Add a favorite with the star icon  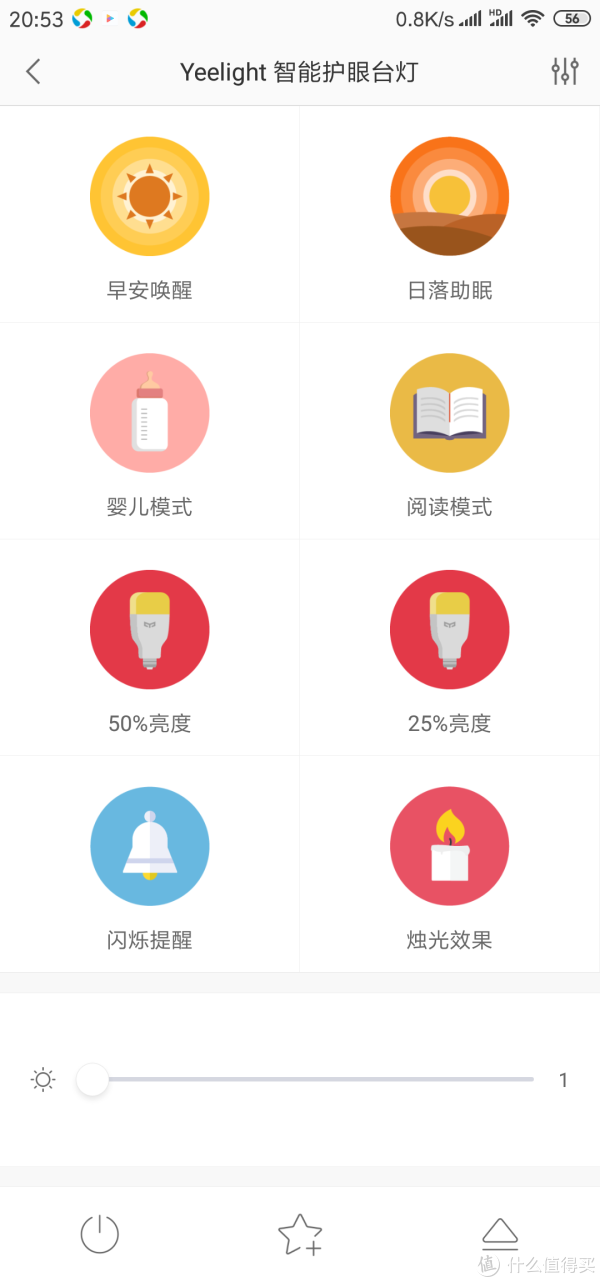pos(300,1235)
